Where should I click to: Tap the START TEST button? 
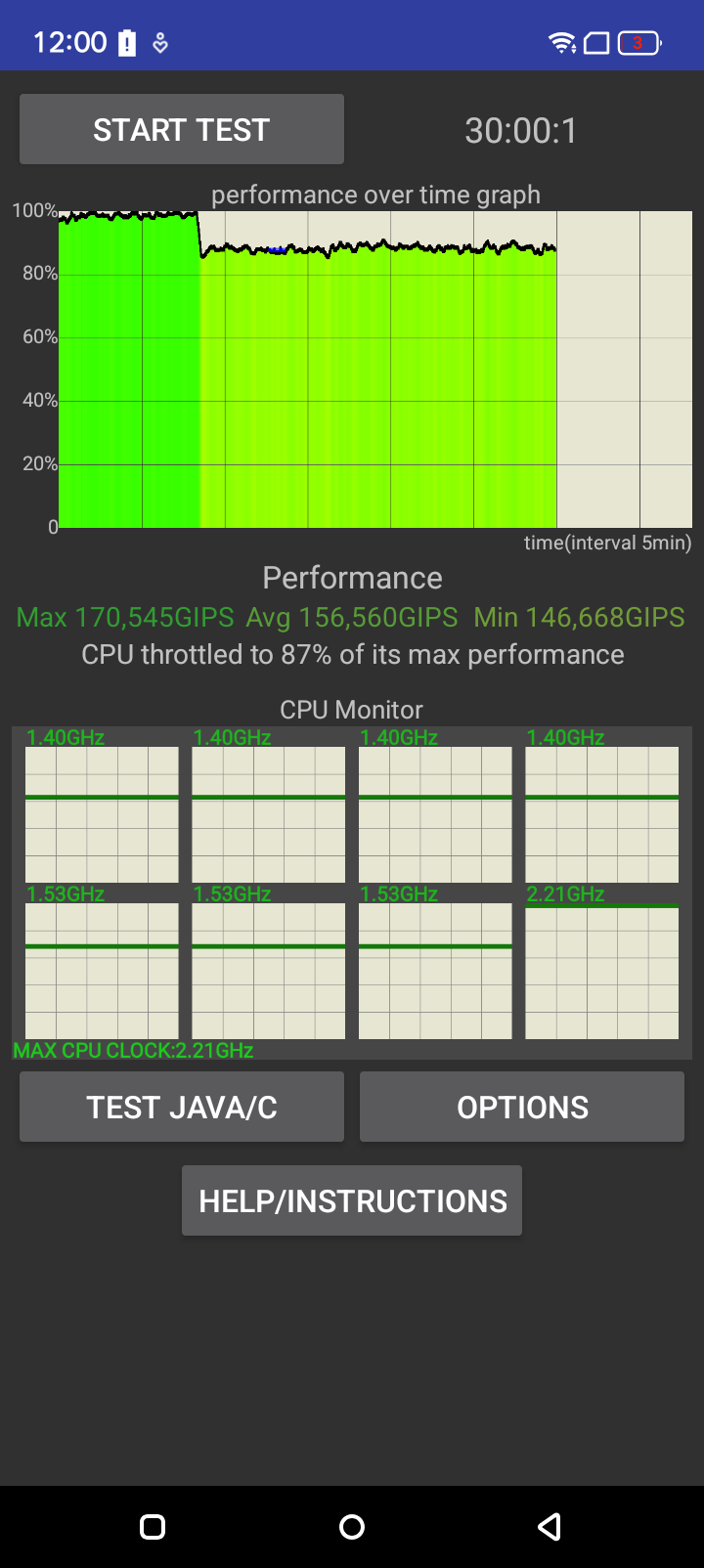182,129
